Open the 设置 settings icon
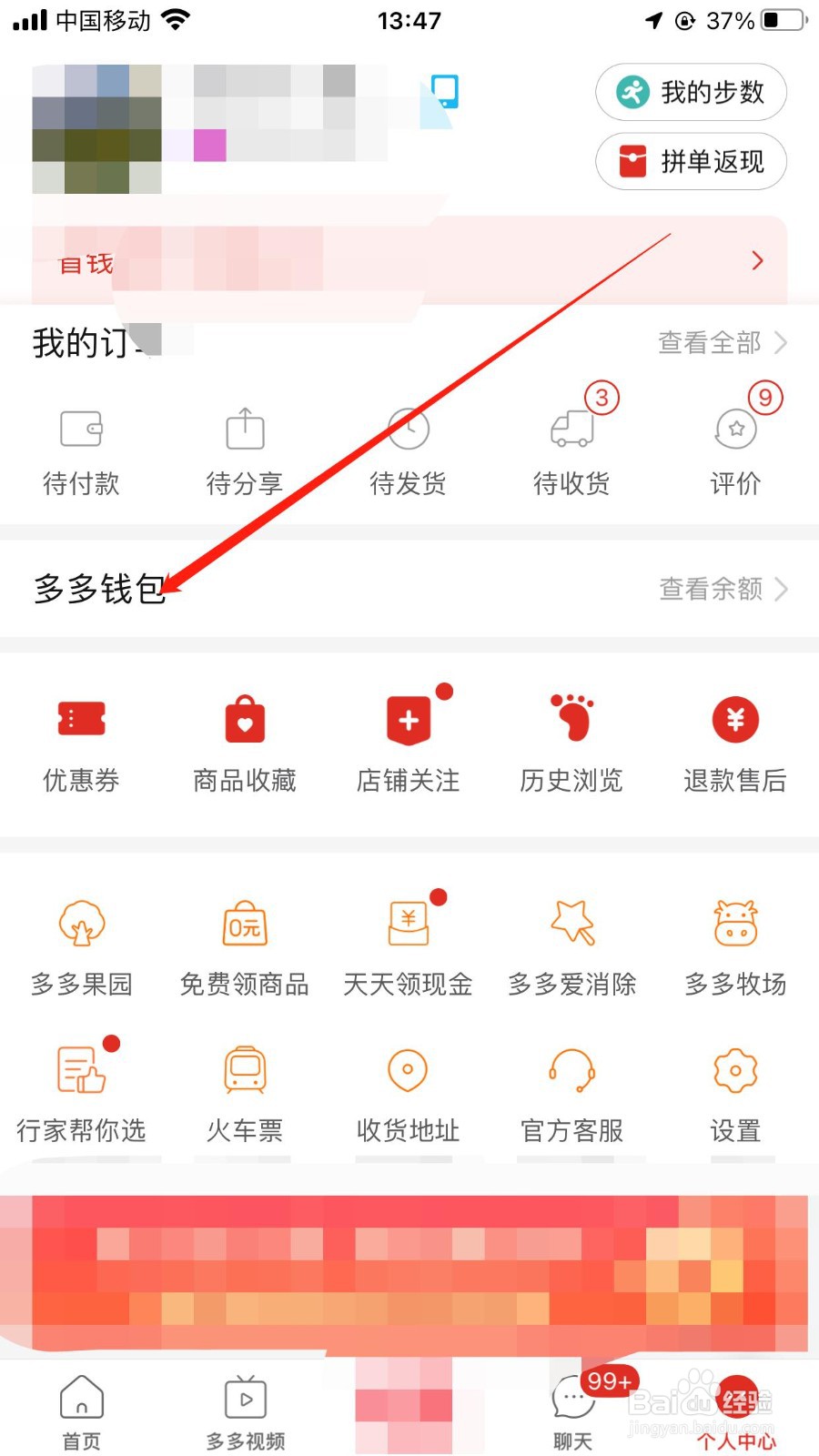Screen dimensions: 819x1456 click(x=735, y=1092)
